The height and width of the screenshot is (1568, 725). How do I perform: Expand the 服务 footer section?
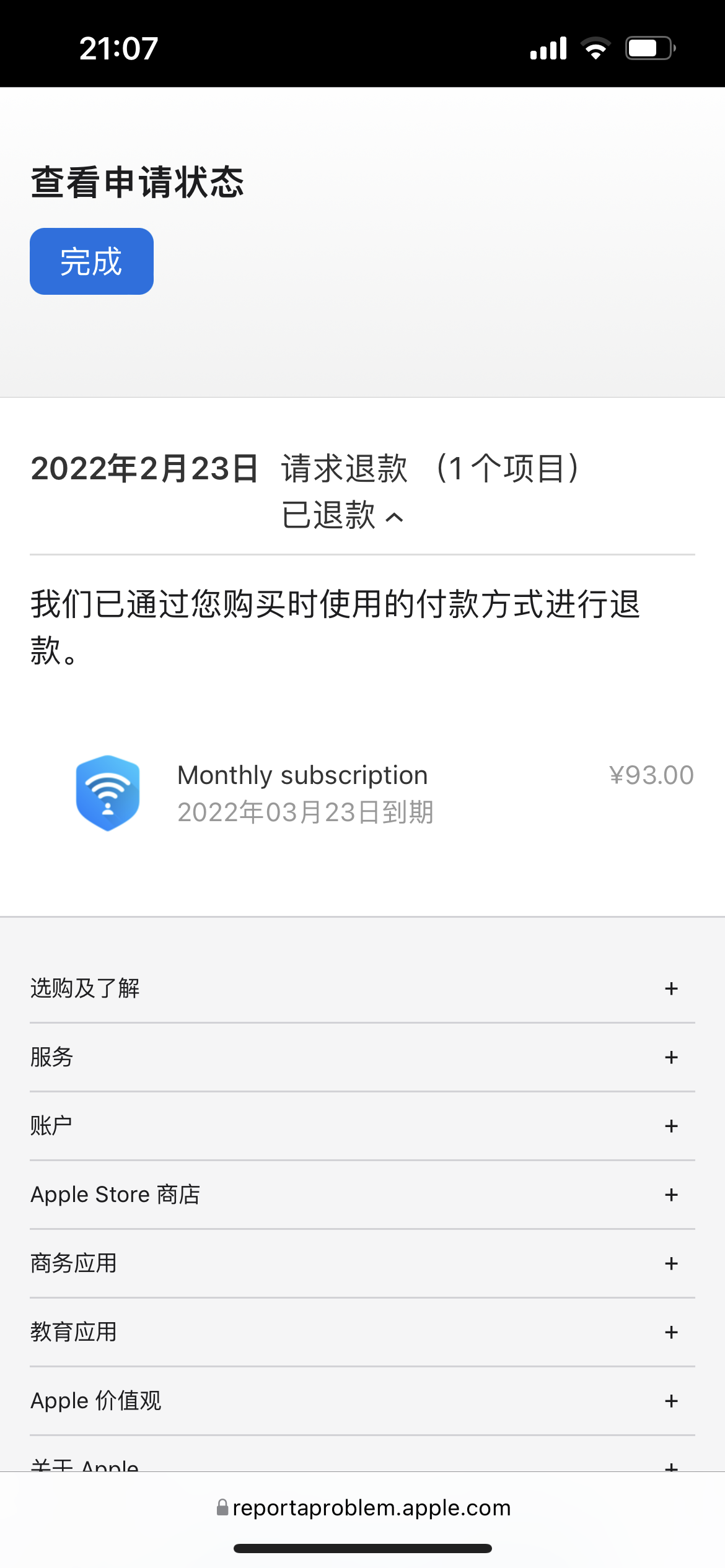point(671,1057)
